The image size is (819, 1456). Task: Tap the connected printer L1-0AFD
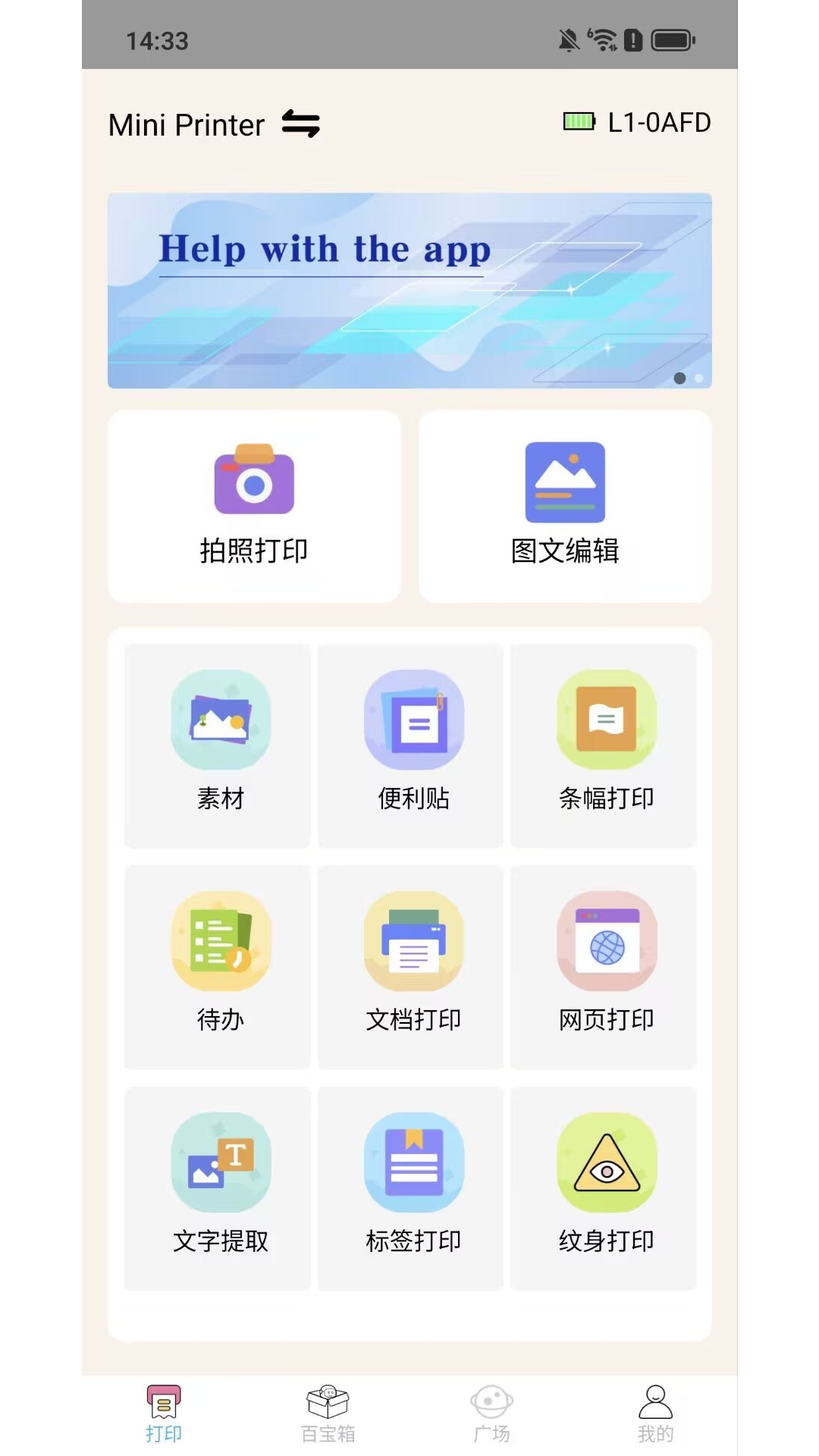(637, 122)
